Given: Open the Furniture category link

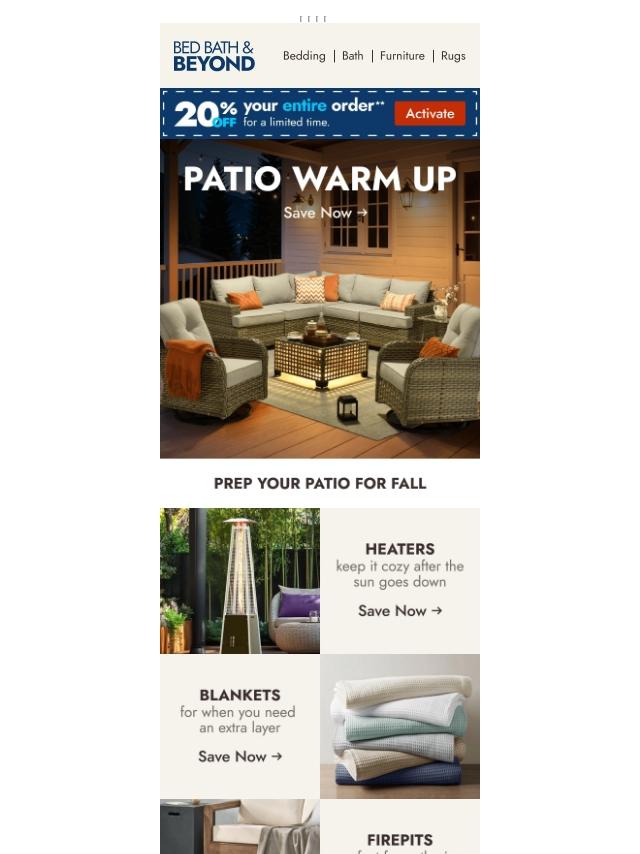Looking at the screenshot, I should click(402, 56).
